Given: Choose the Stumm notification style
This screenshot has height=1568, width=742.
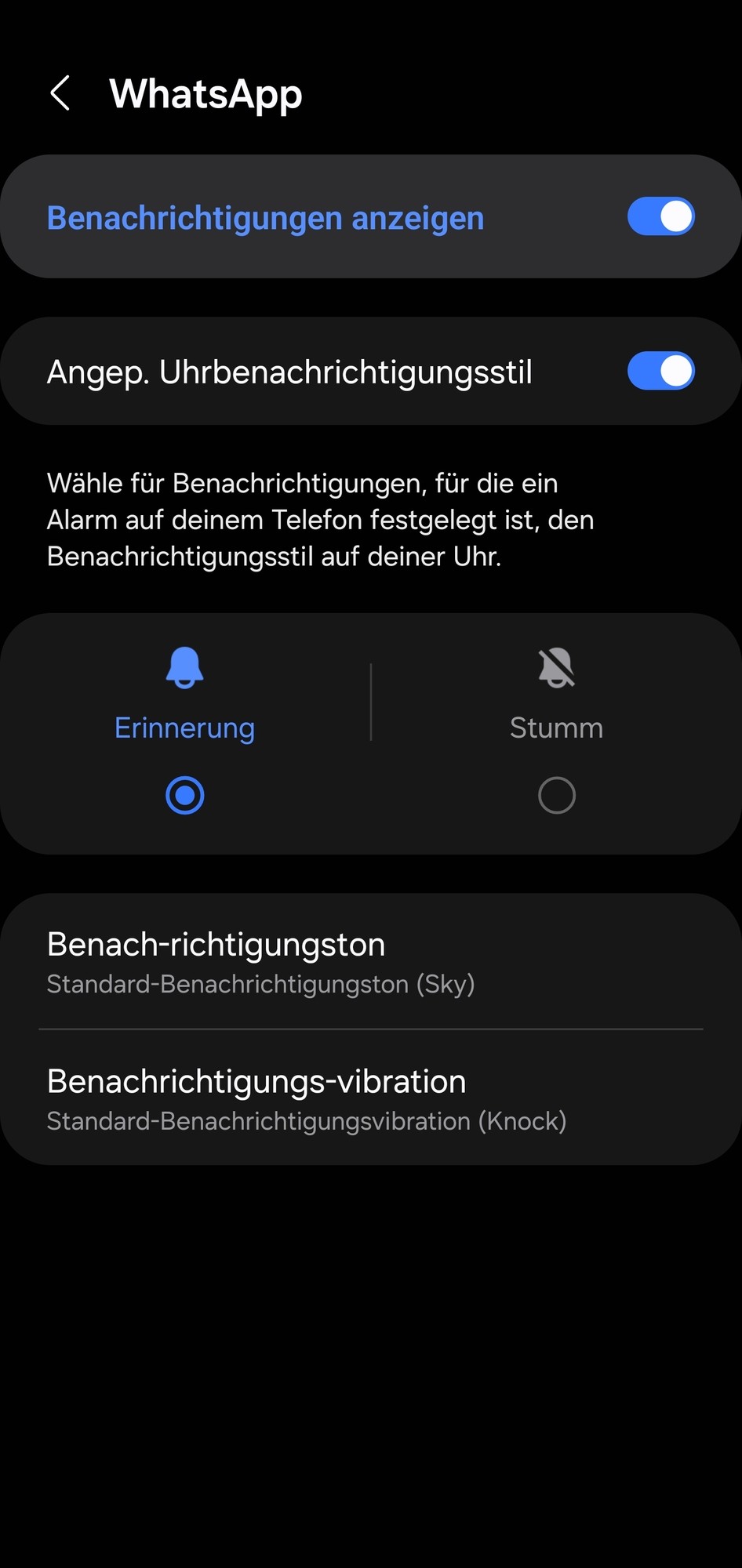Looking at the screenshot, I should 556,795.
